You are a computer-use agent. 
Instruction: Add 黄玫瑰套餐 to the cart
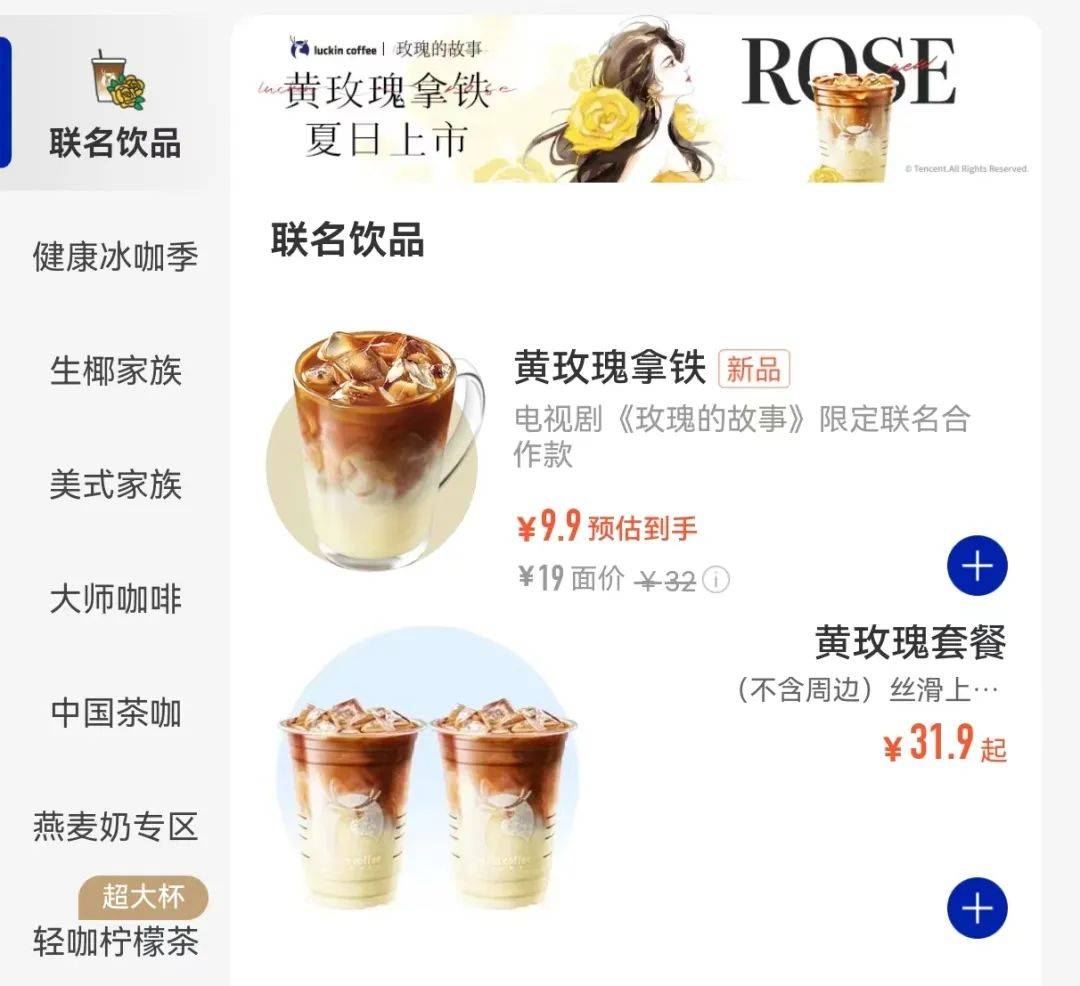pos(976,908)
